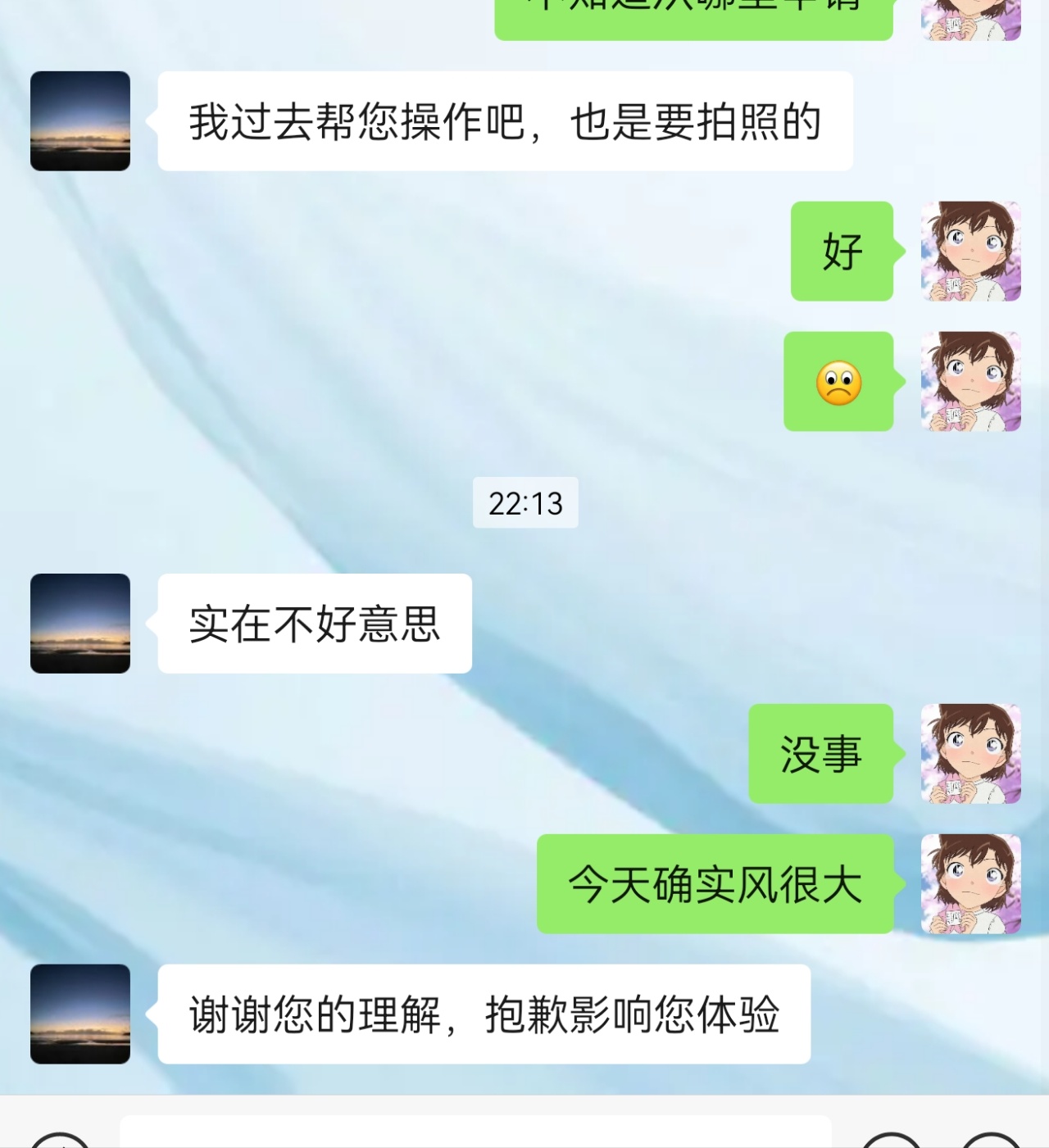Open my avatar beside 今天确实风很大
1049x1148 pixels.
(x=971, y=884)
